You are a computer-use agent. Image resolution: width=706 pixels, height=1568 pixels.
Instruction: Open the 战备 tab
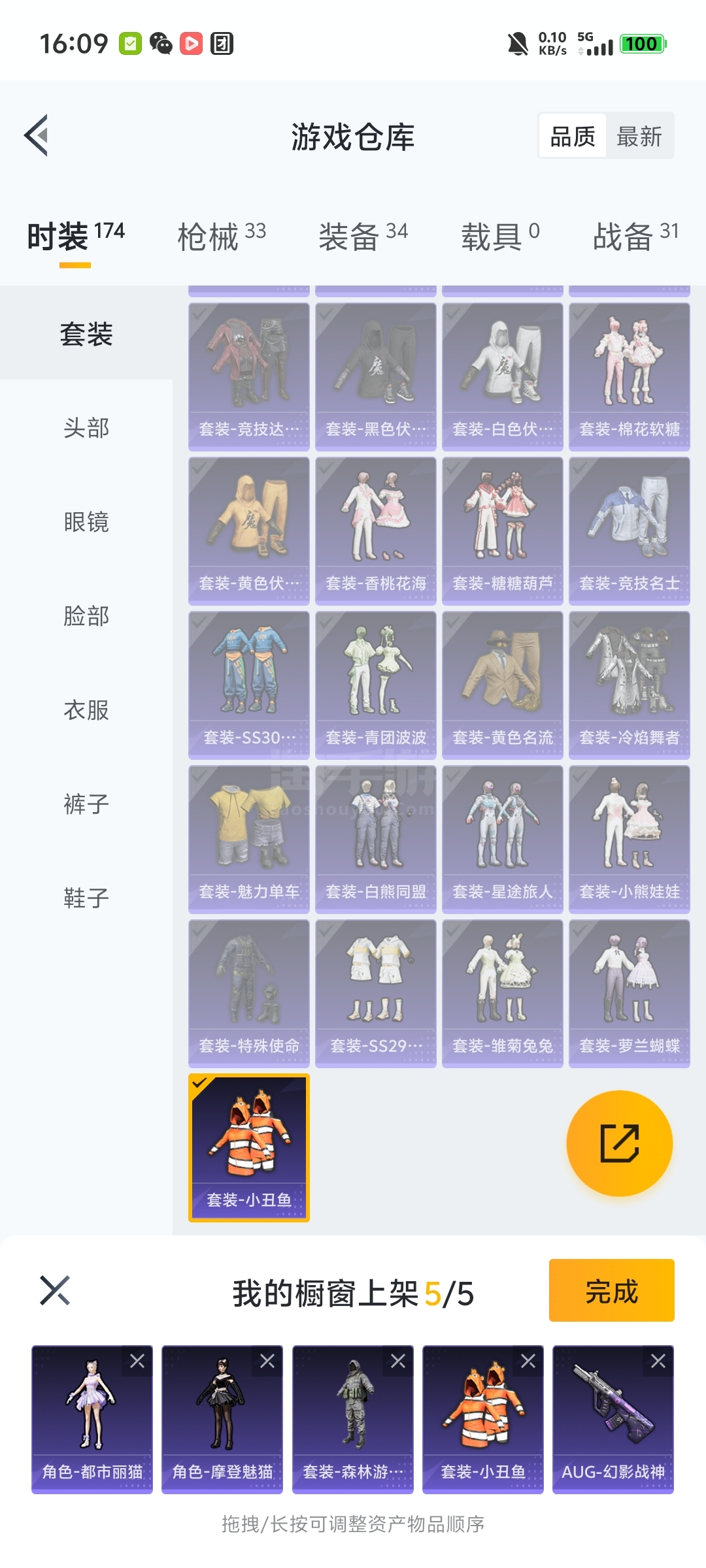coord(635,236)
